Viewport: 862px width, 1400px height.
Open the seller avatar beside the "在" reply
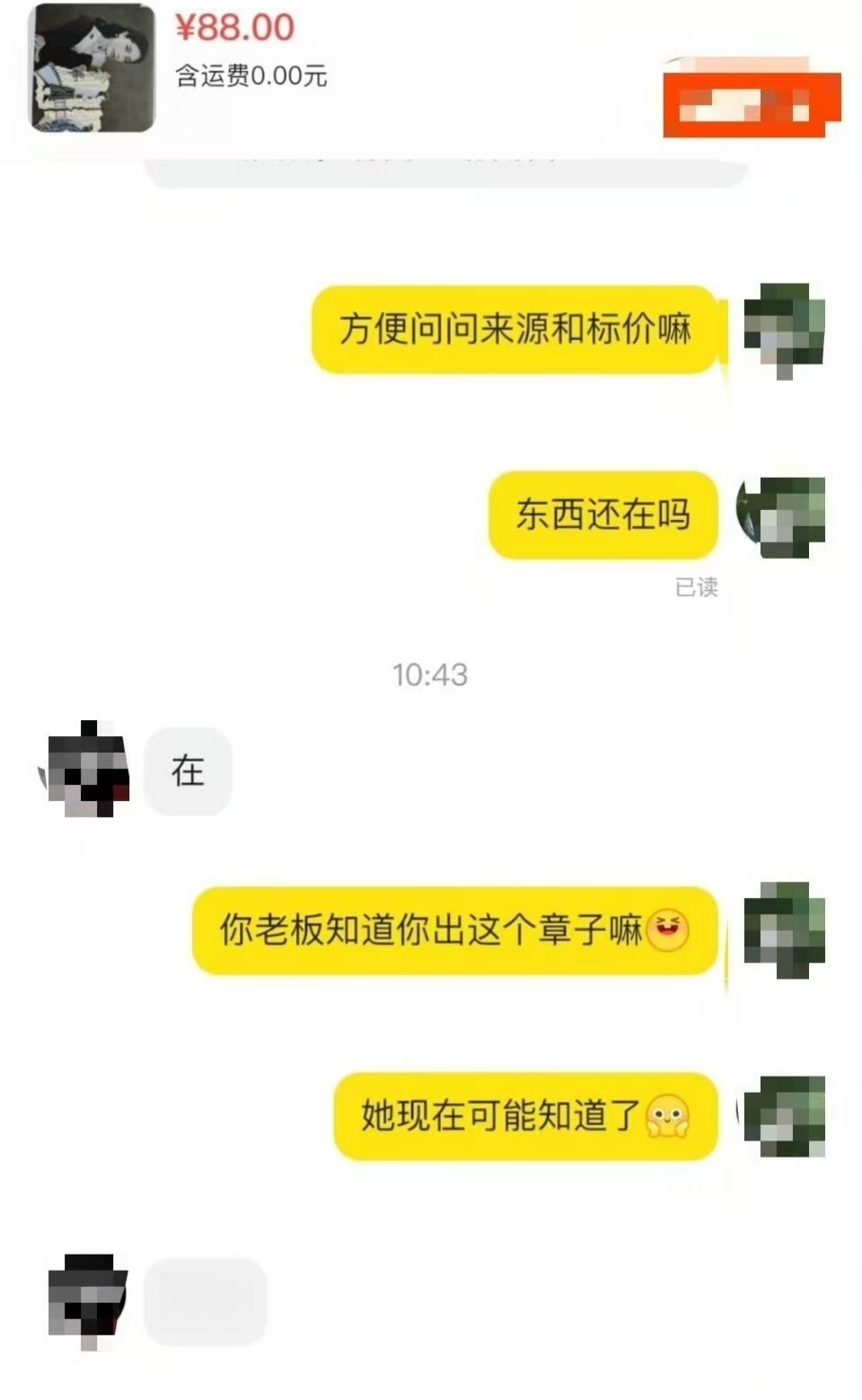(88, 770)
